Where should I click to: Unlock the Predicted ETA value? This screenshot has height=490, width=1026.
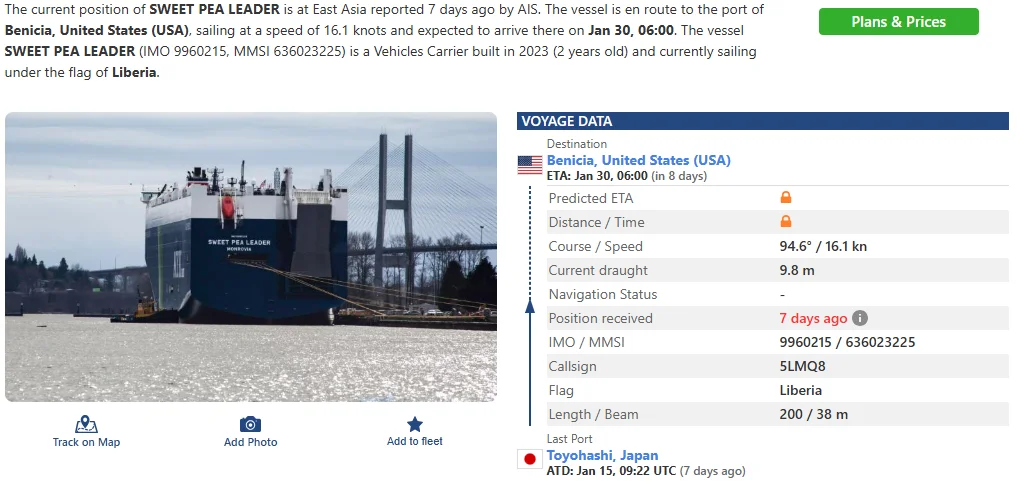click(x=786, y=198)
